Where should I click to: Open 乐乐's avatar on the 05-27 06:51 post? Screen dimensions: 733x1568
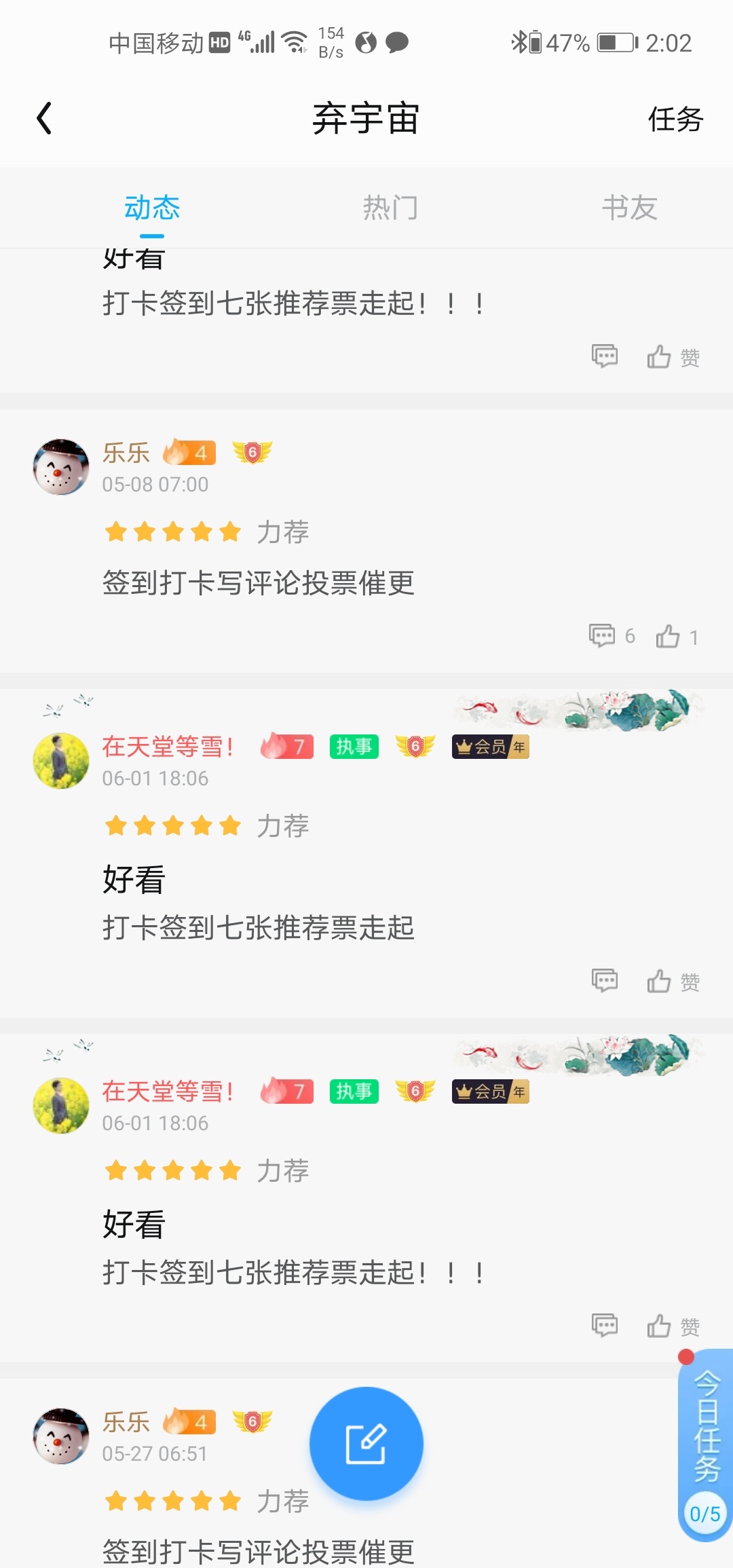61,1436
